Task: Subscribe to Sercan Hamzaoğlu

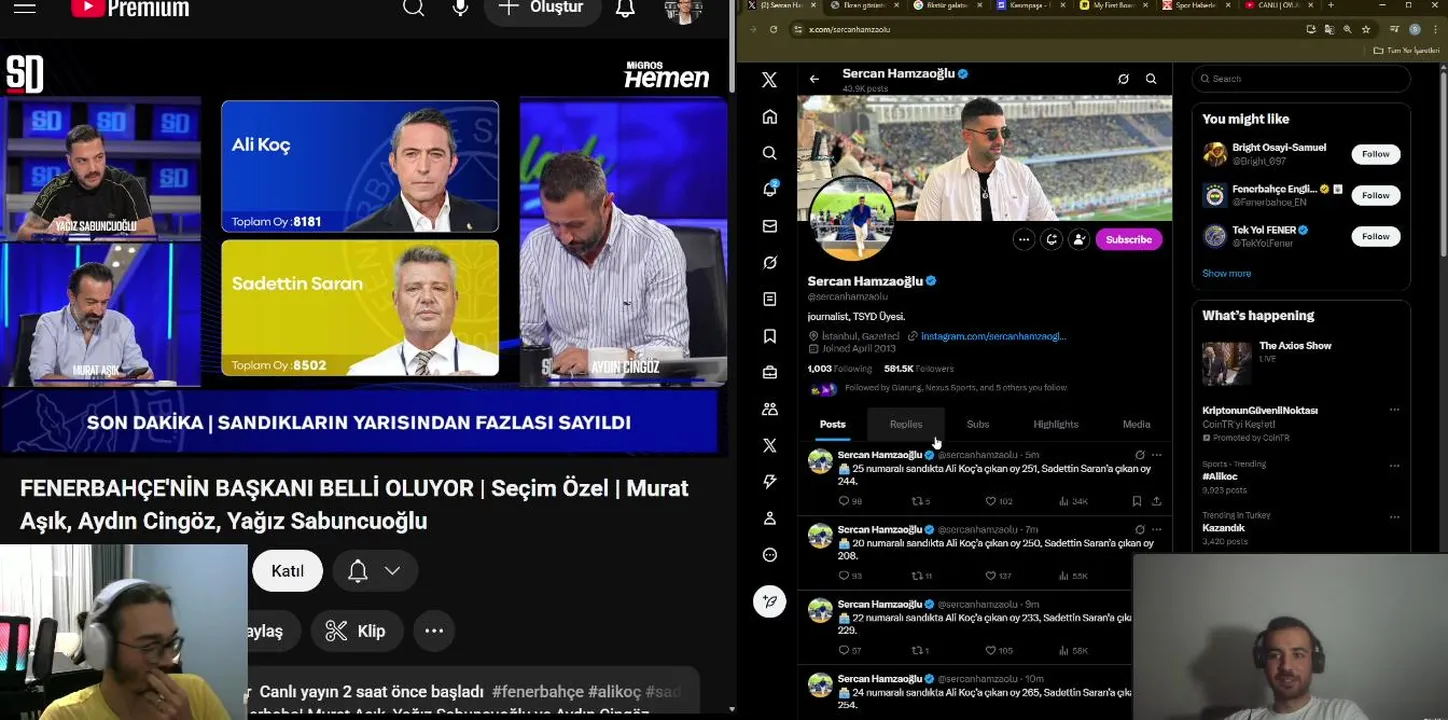Action: tap(1128, 239)
